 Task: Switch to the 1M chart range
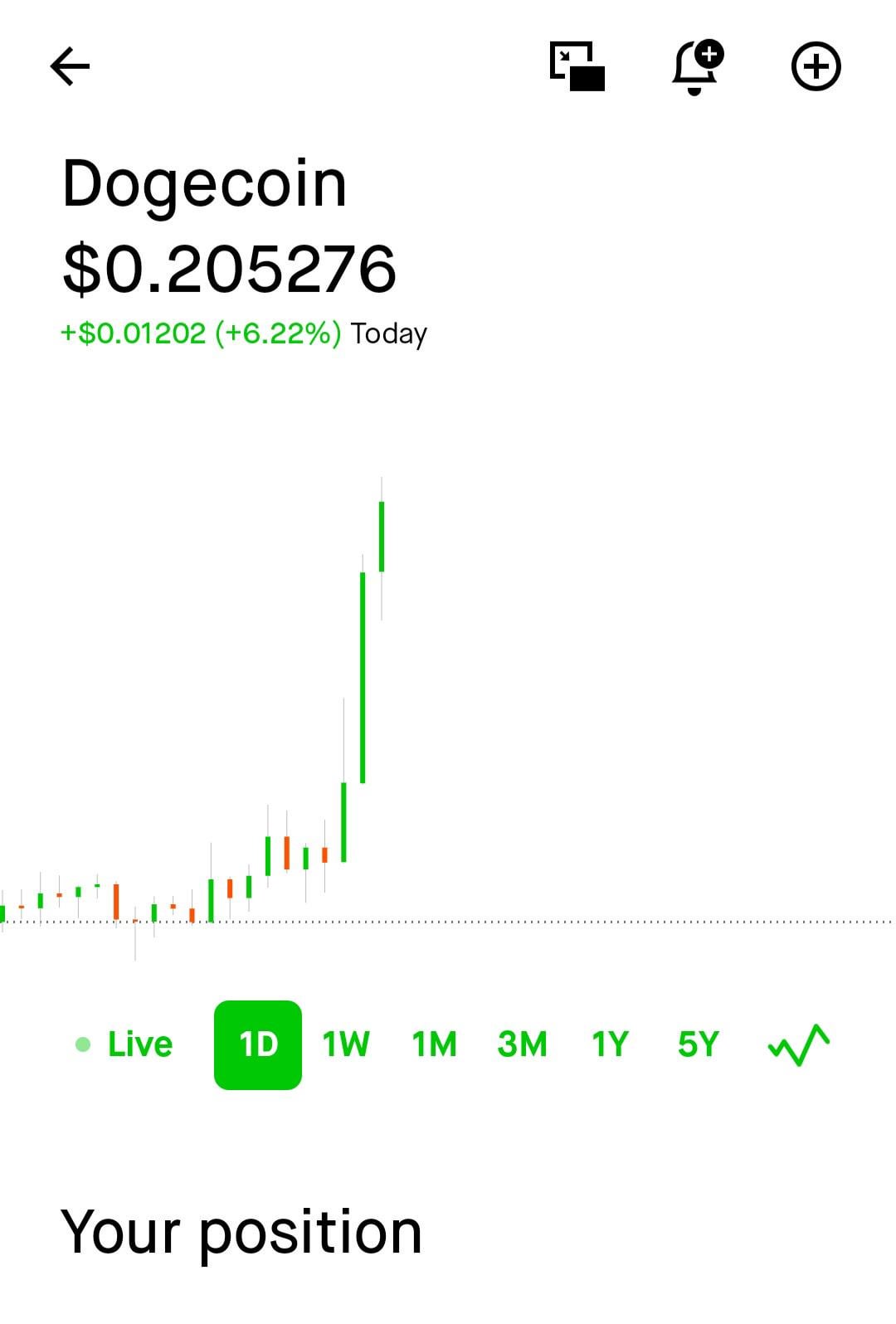[x=434, y=1044]
